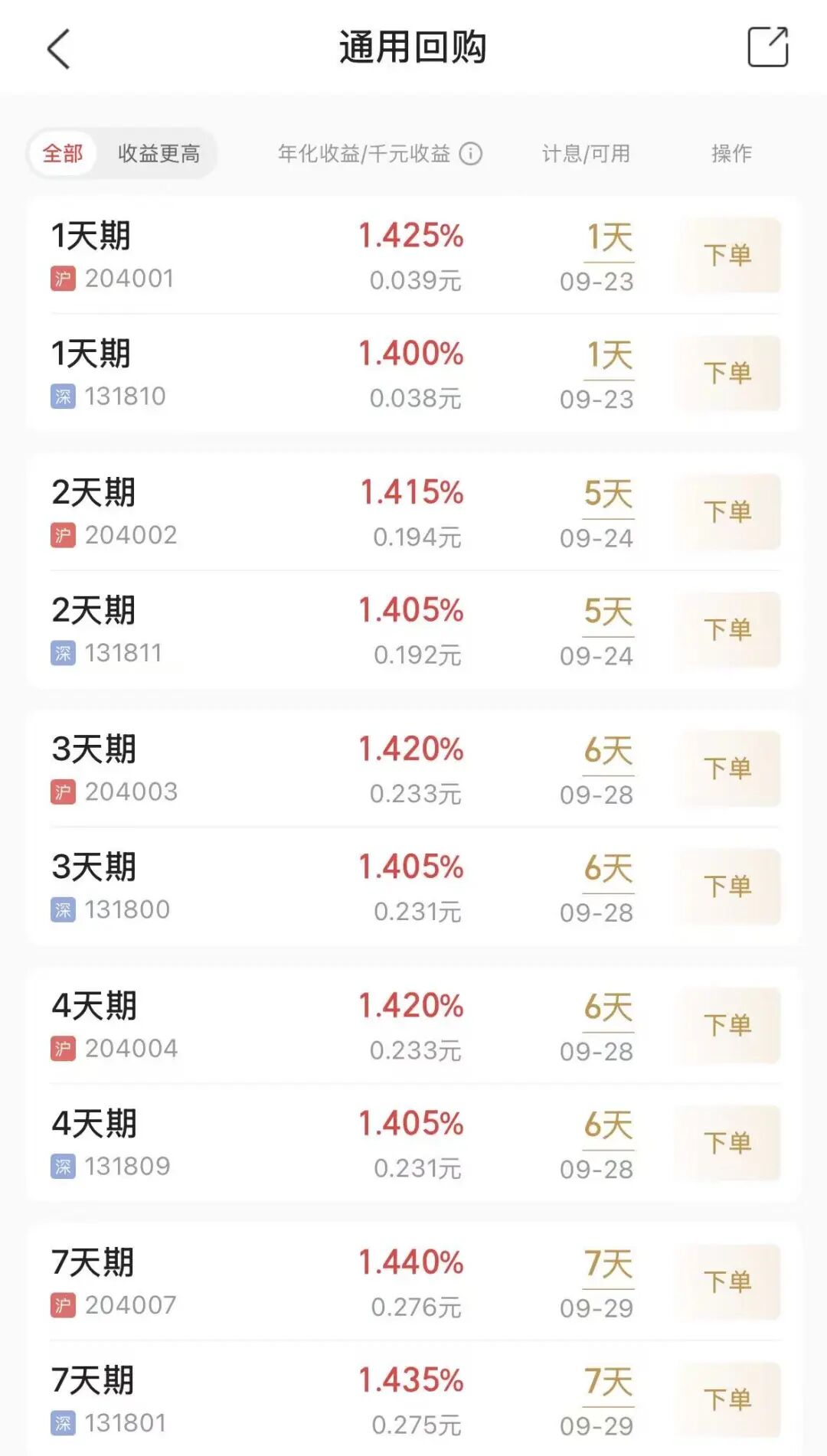Open the share icon in the header

(x=767, y=47)
